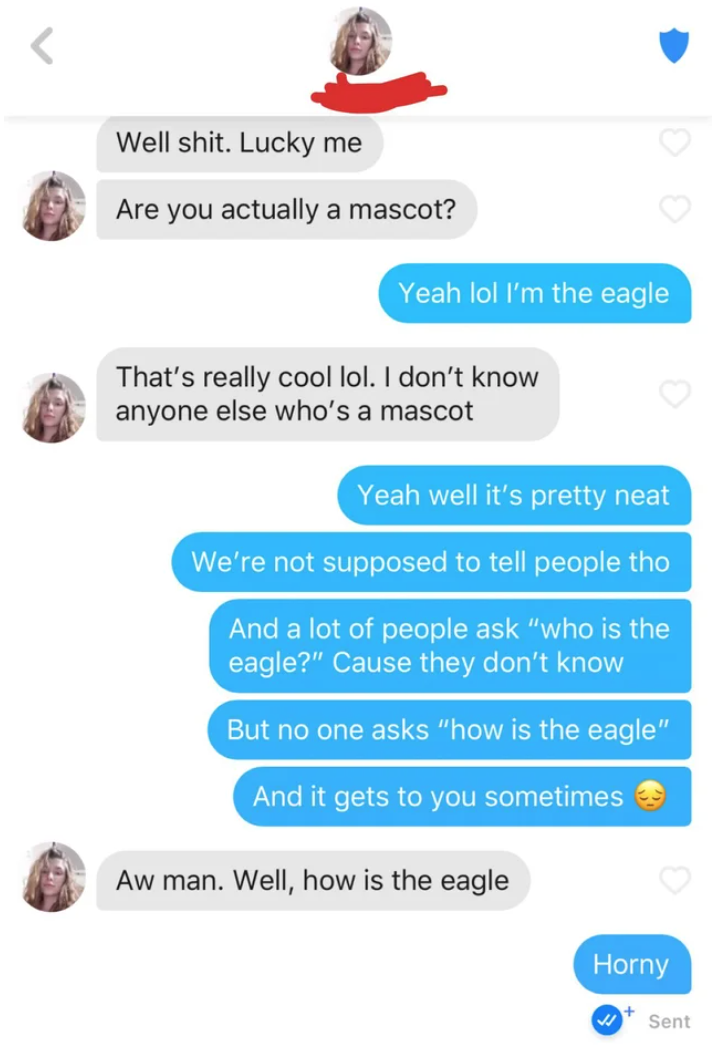Heart the "Aw man. Well, how is the eagle" message
This screenshot has width=724, height=1056.
(675, 880)
